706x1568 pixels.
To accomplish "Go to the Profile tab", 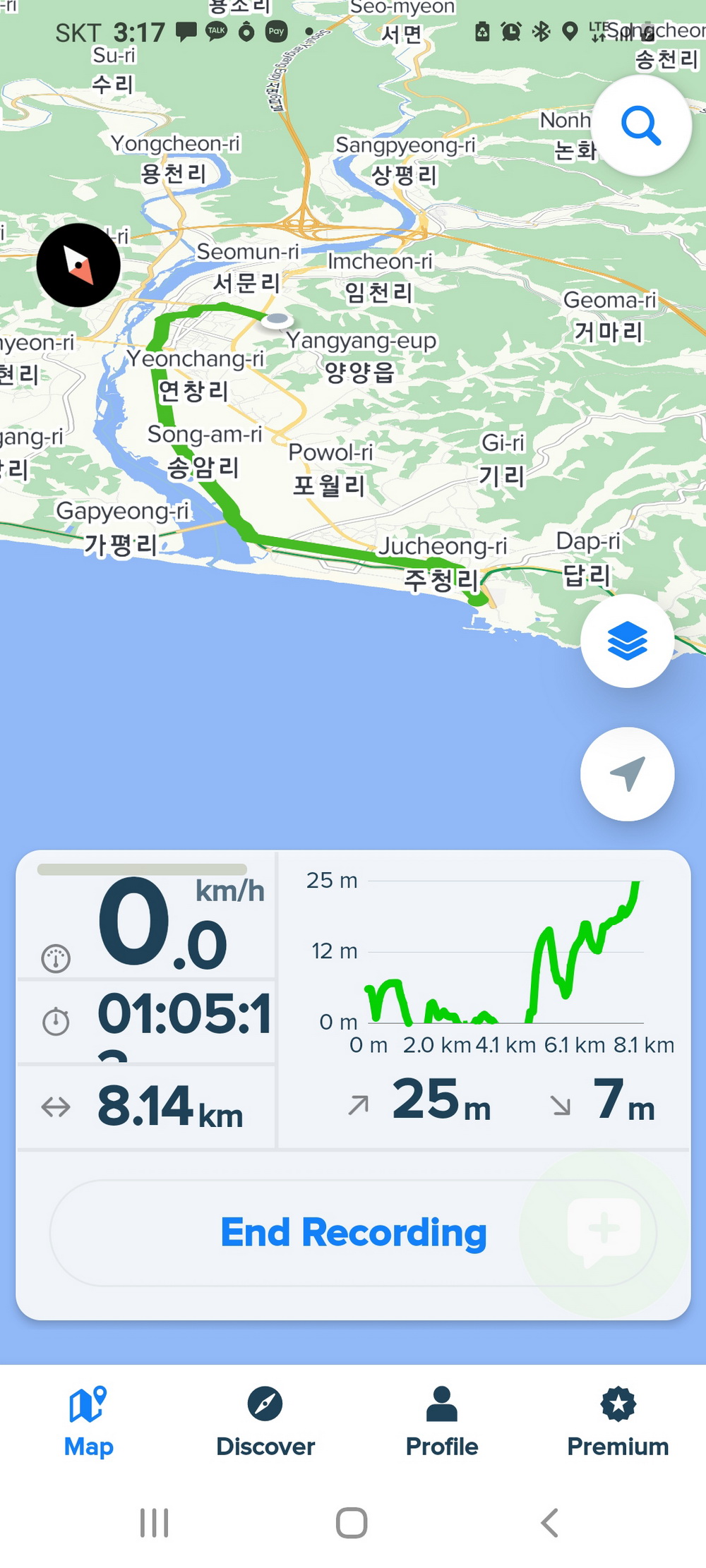I will tap(442, 1421).
